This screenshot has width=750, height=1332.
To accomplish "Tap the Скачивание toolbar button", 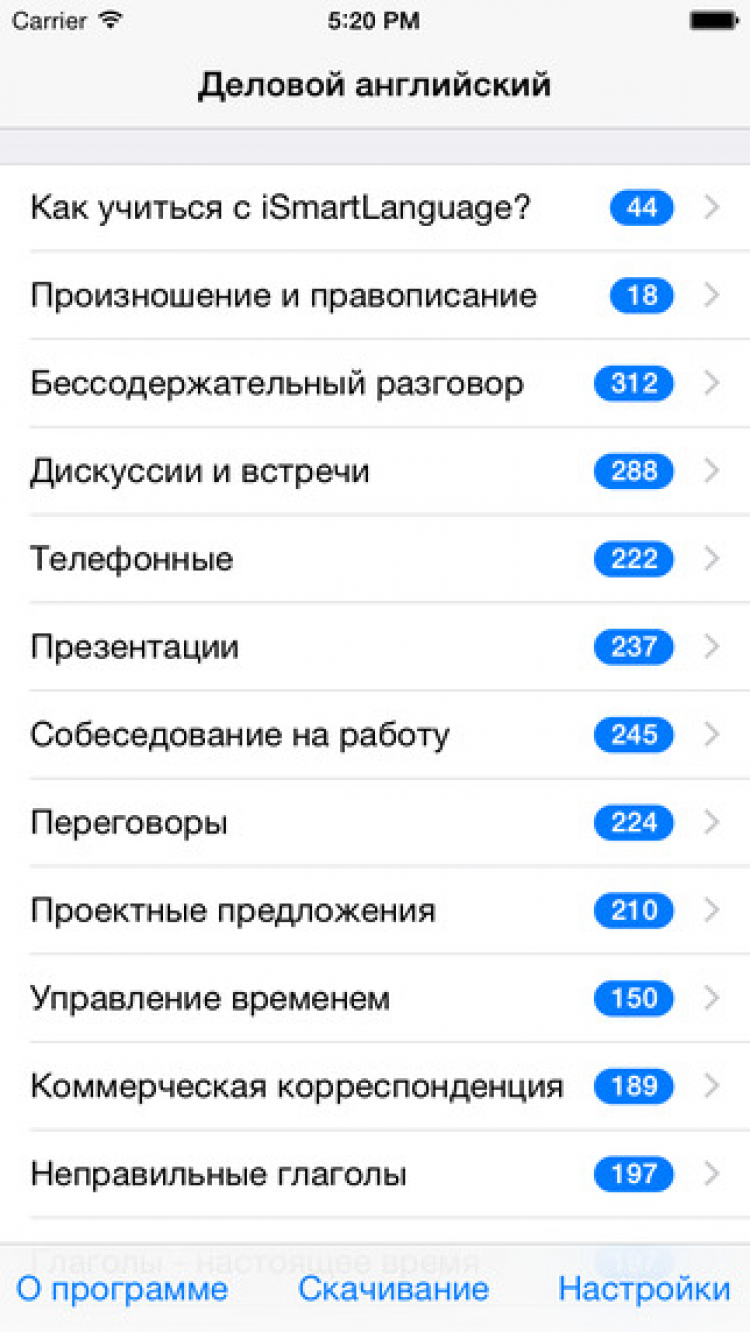I will tap(393, 1289).
